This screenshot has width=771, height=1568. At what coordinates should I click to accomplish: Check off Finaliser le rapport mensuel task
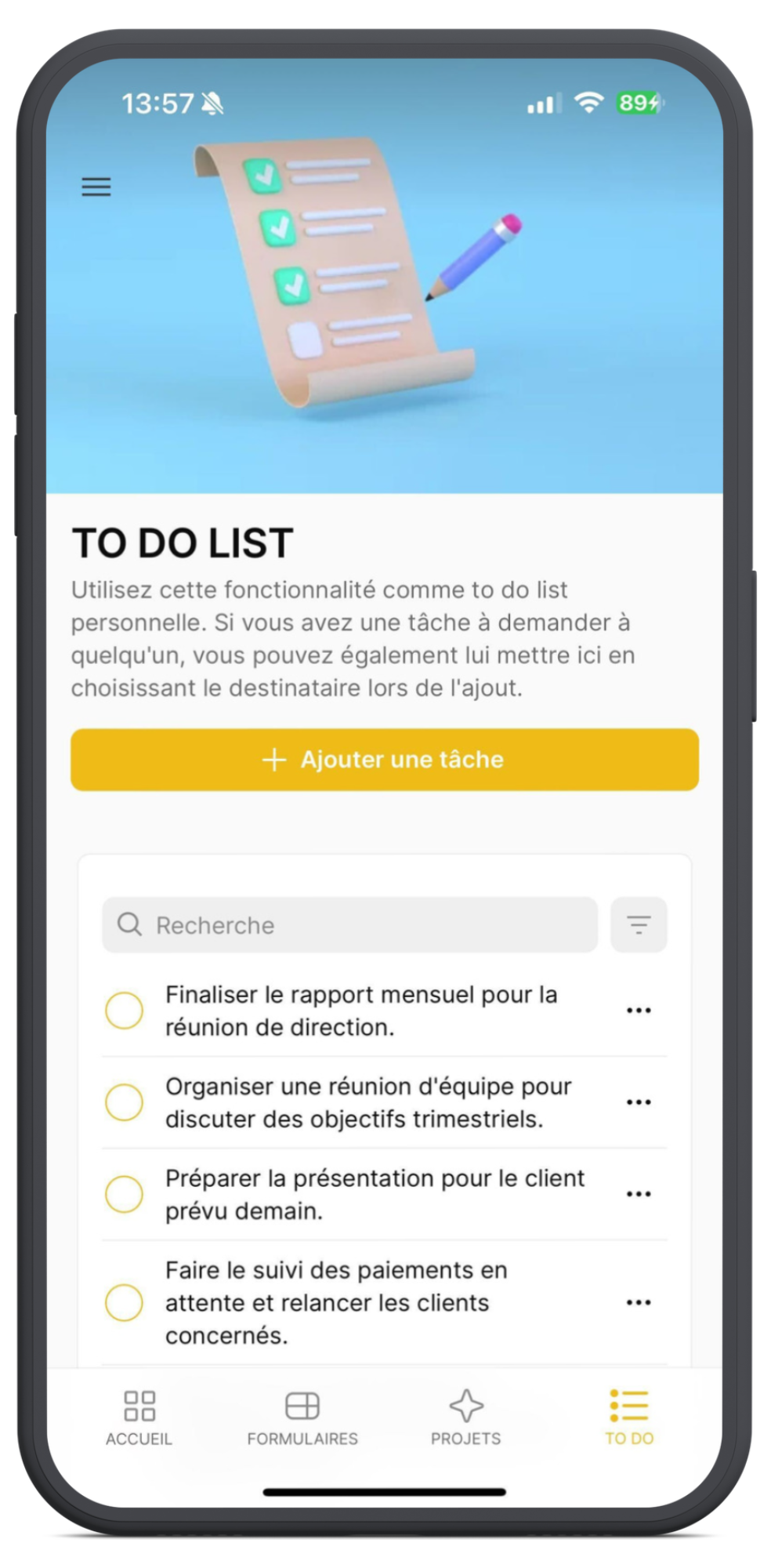click(x=124, y=1010)
